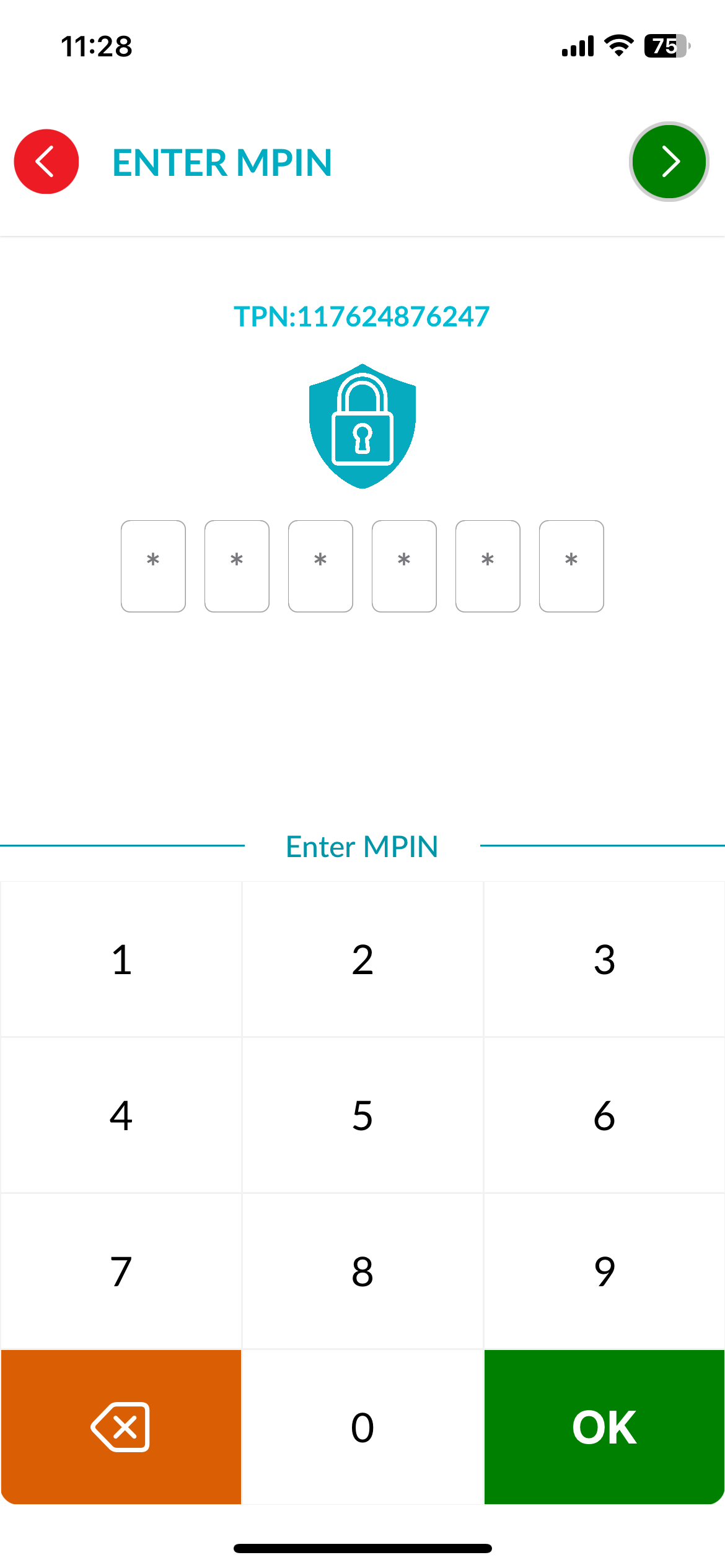Select keypad number 6
Viewport: 725px width, 1568px height.
click(x=604, y=1115)
